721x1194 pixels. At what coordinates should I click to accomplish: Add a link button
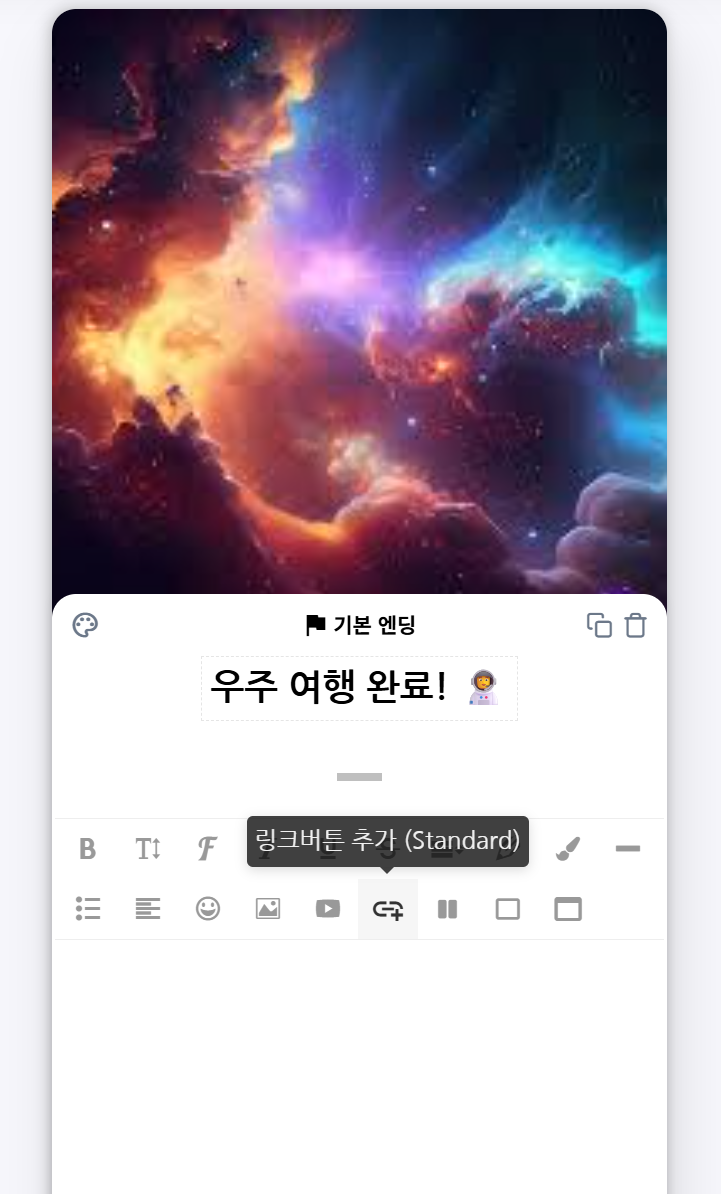pos(388,909)
